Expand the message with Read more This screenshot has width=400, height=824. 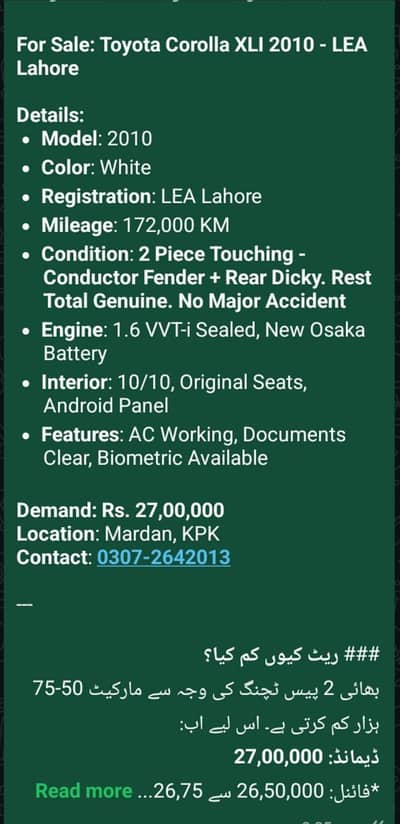click(x=84, y=790)
